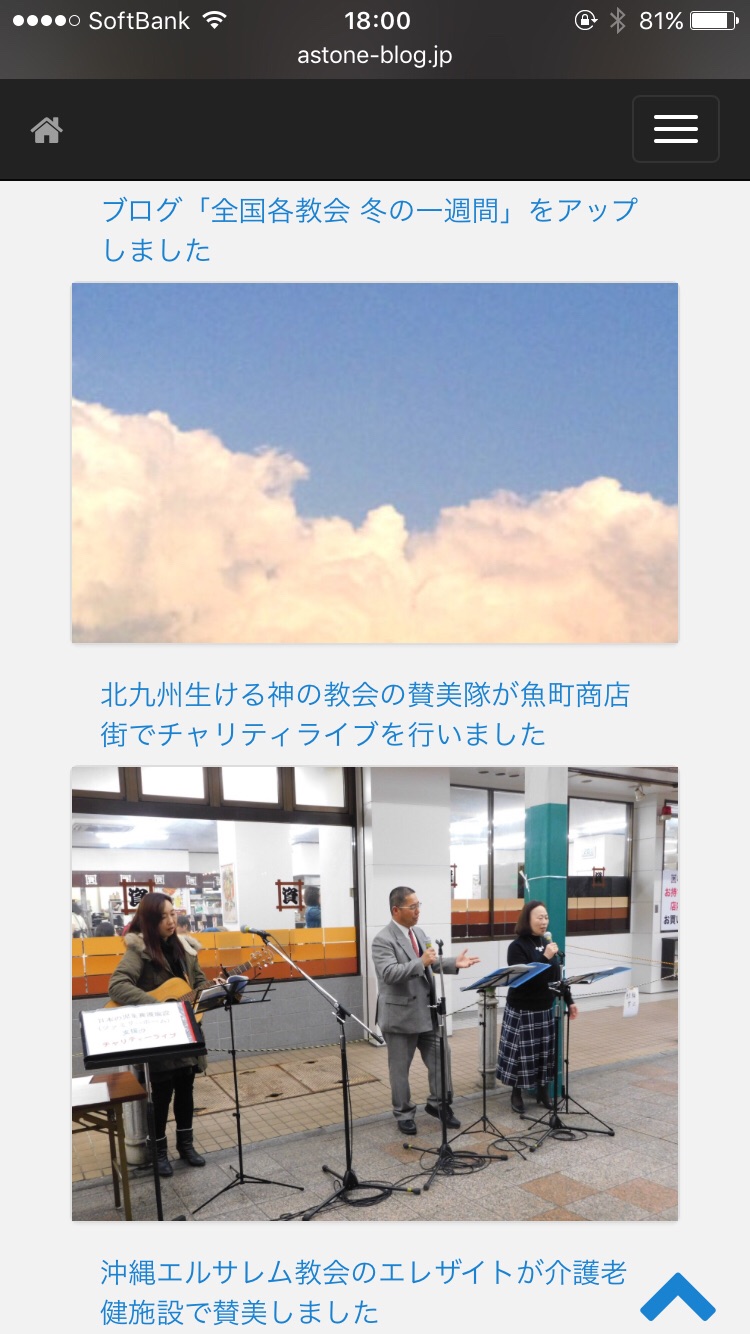Tap the astone-blog.jp address bar

click(375, 55)
